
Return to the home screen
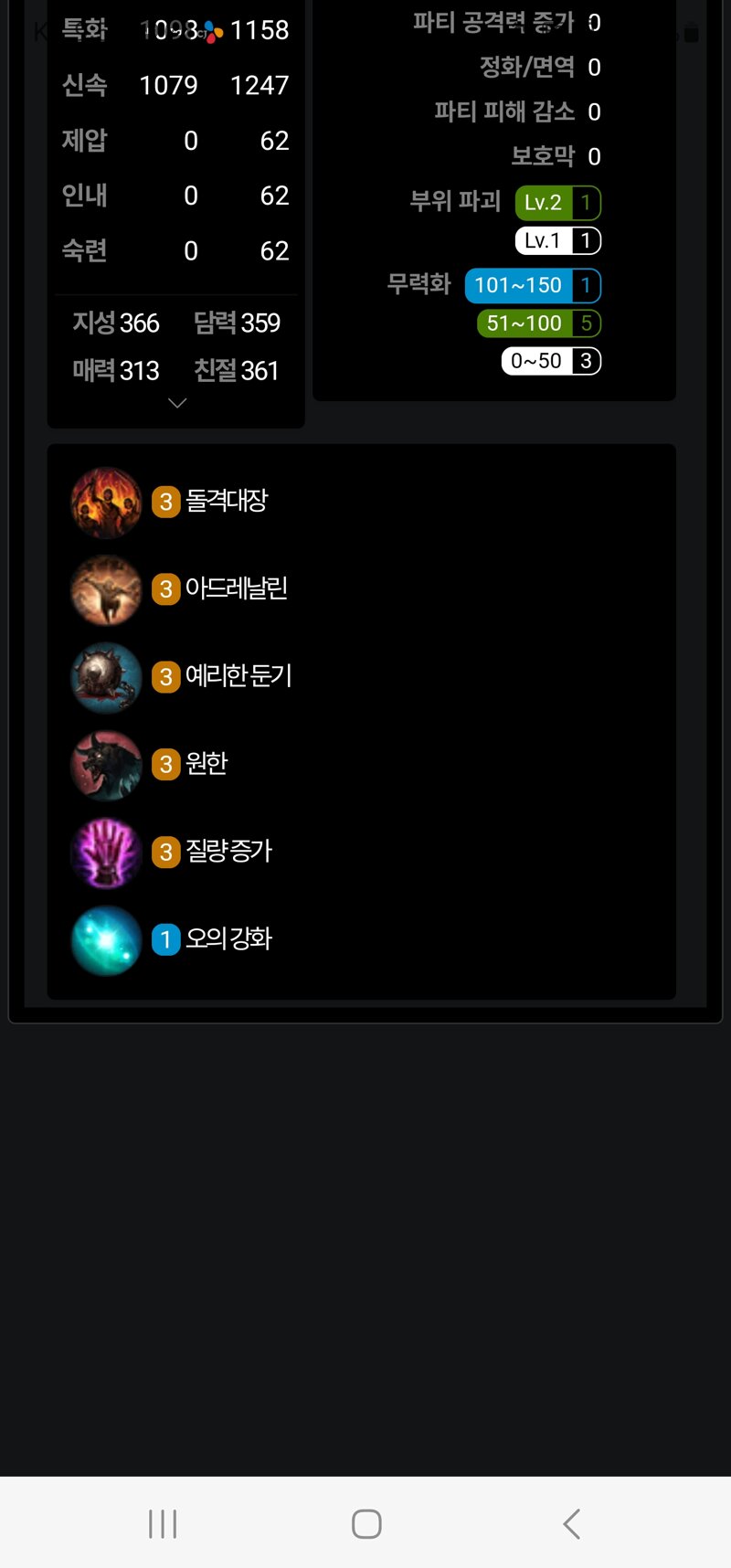(x=366, y=1523)
